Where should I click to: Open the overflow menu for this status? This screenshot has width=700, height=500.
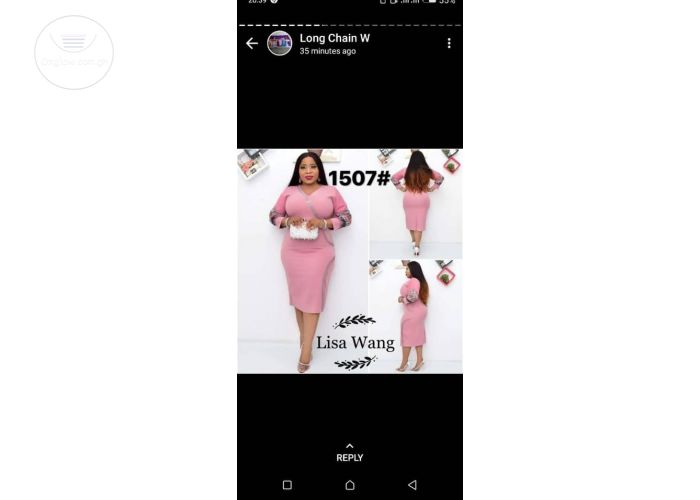click(449, 43)
